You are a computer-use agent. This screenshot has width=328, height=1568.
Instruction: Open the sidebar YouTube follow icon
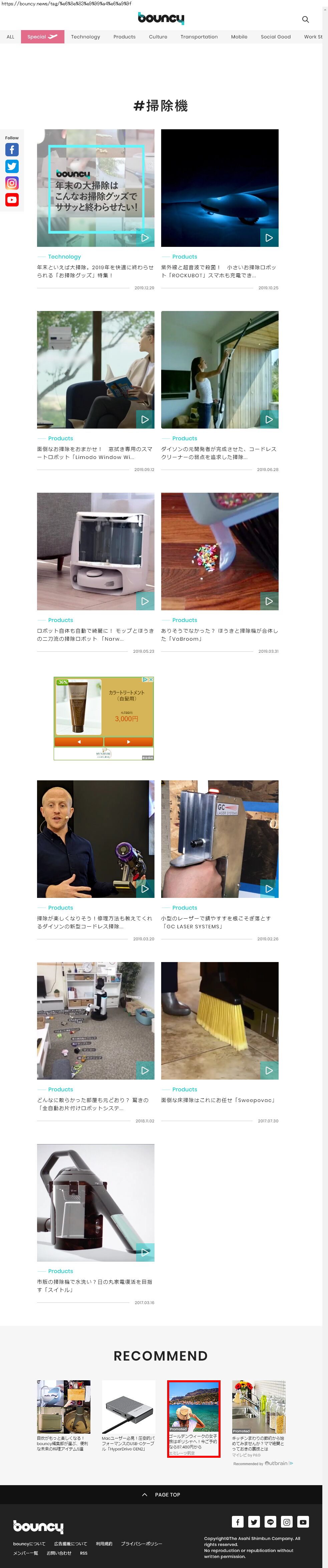click(12, 200)
